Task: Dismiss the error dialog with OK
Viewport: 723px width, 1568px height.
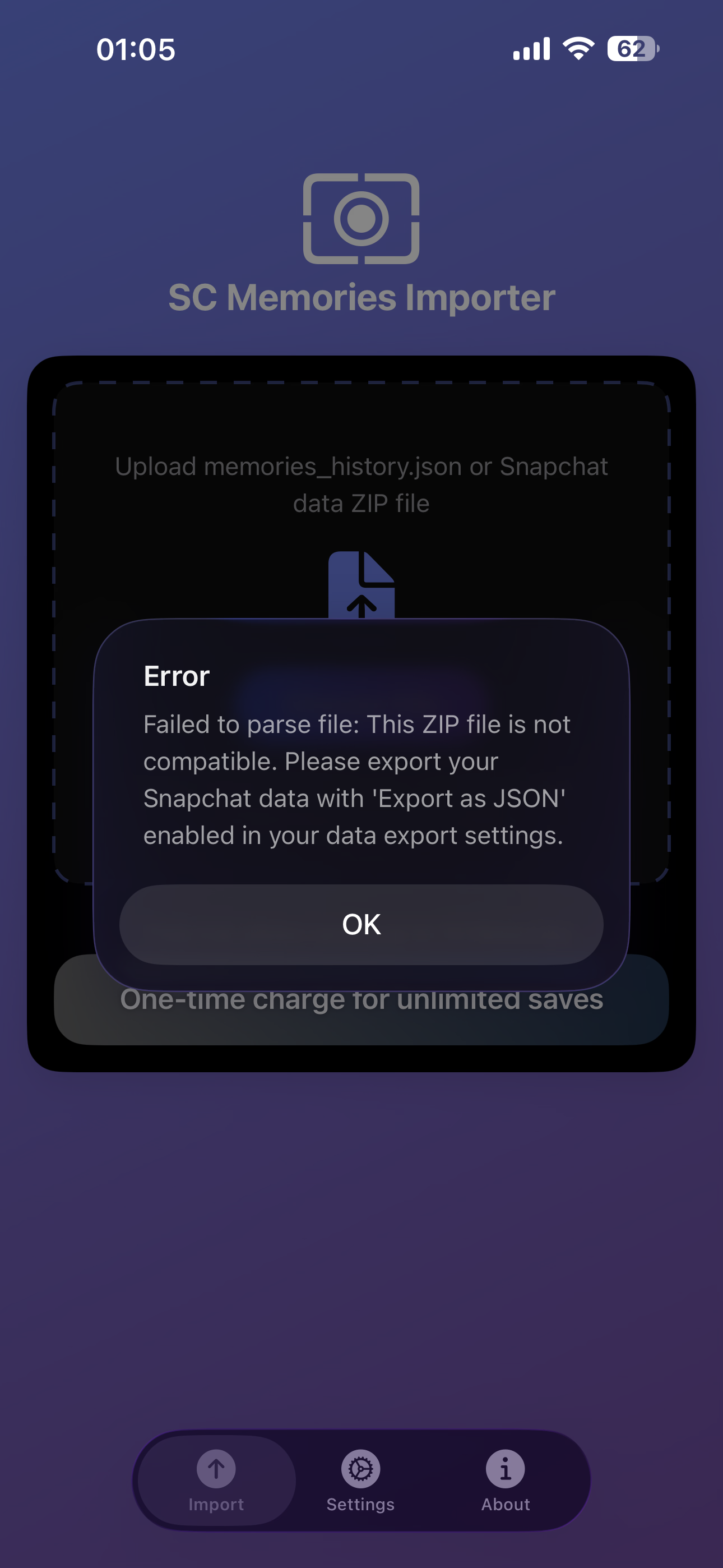Action: 361,924
